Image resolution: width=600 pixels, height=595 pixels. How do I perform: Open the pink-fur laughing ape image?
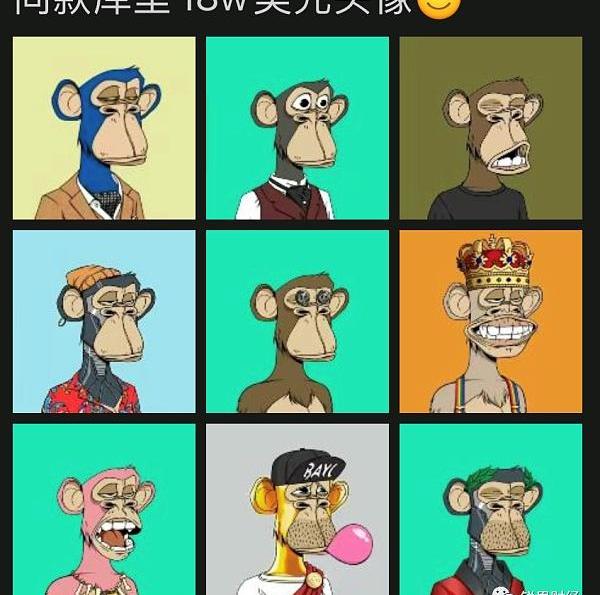pyautogui.click(x=104, y=508)
